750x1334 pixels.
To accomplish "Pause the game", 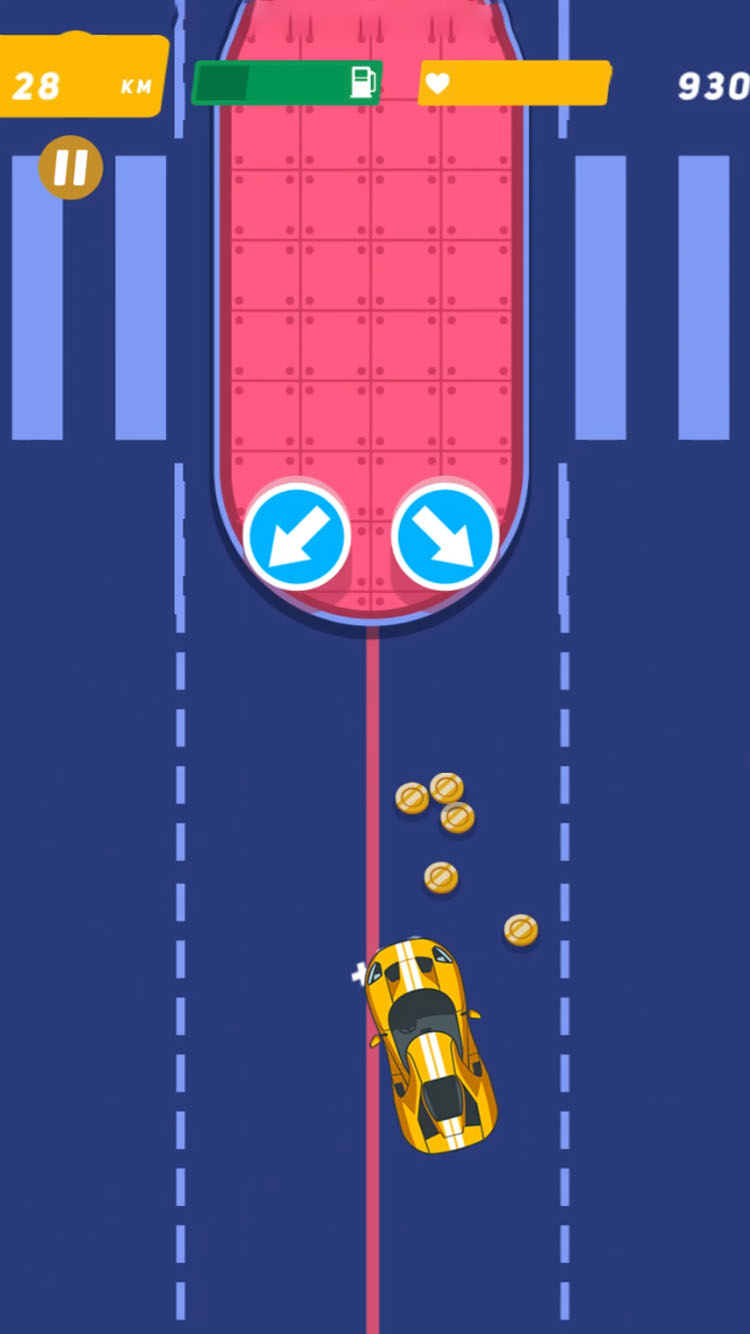I will [70, 167].
